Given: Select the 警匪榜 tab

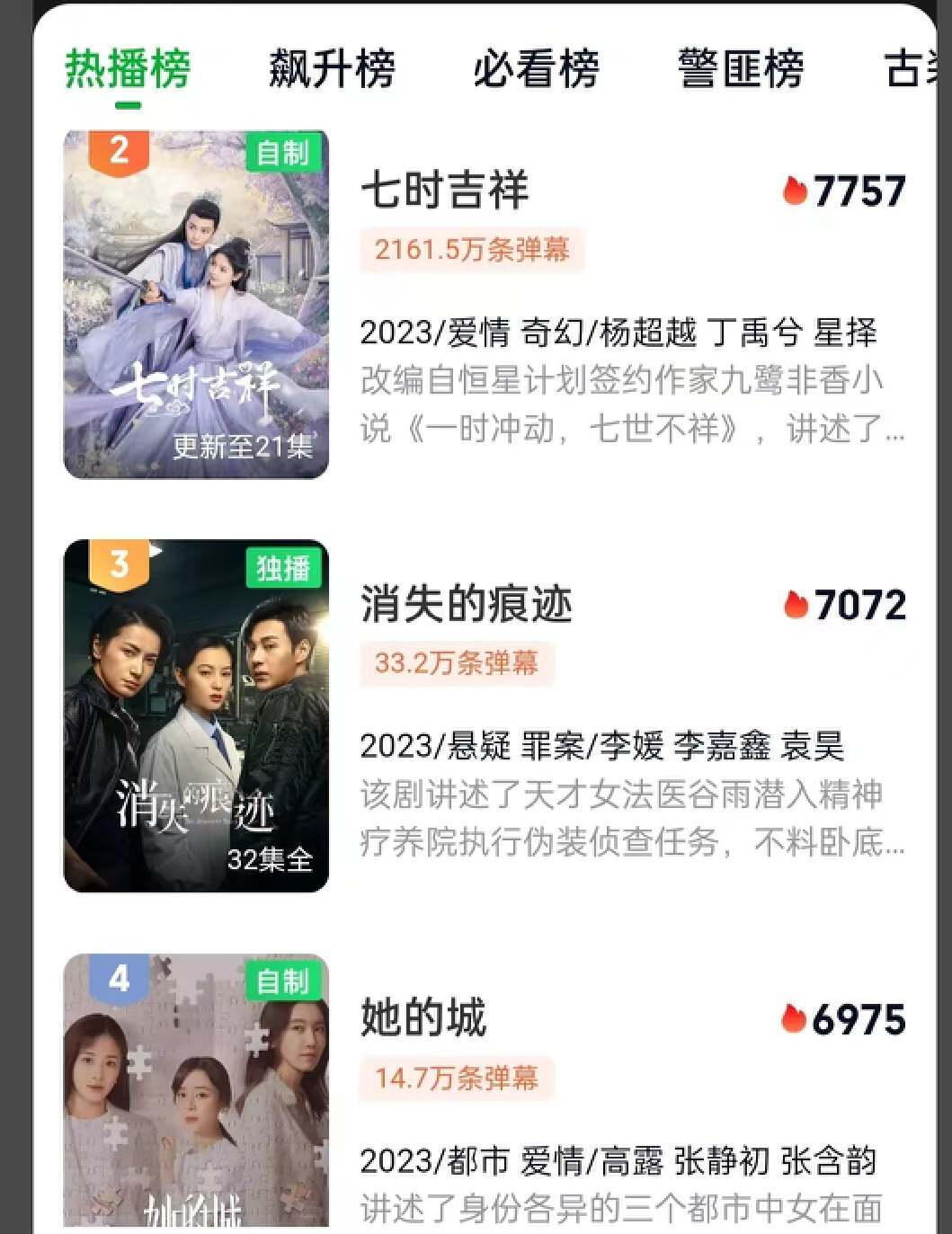Looking at the screenshot, I should tap(741, 69).
